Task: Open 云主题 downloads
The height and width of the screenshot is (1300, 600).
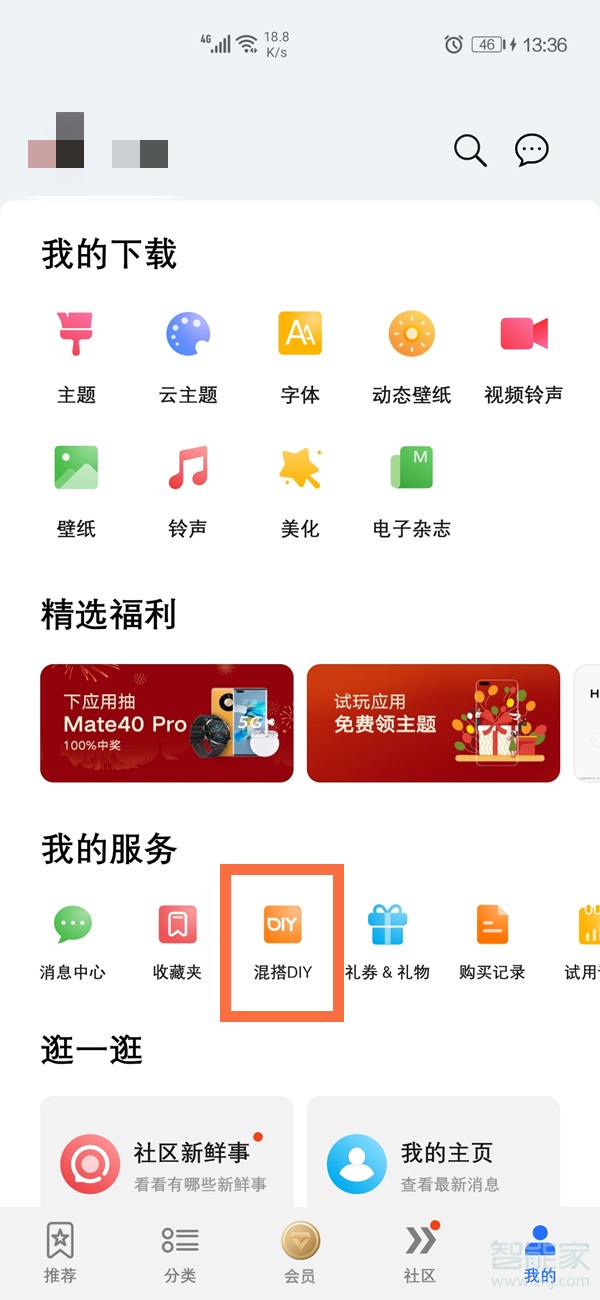Action: (x=188, y=357)
